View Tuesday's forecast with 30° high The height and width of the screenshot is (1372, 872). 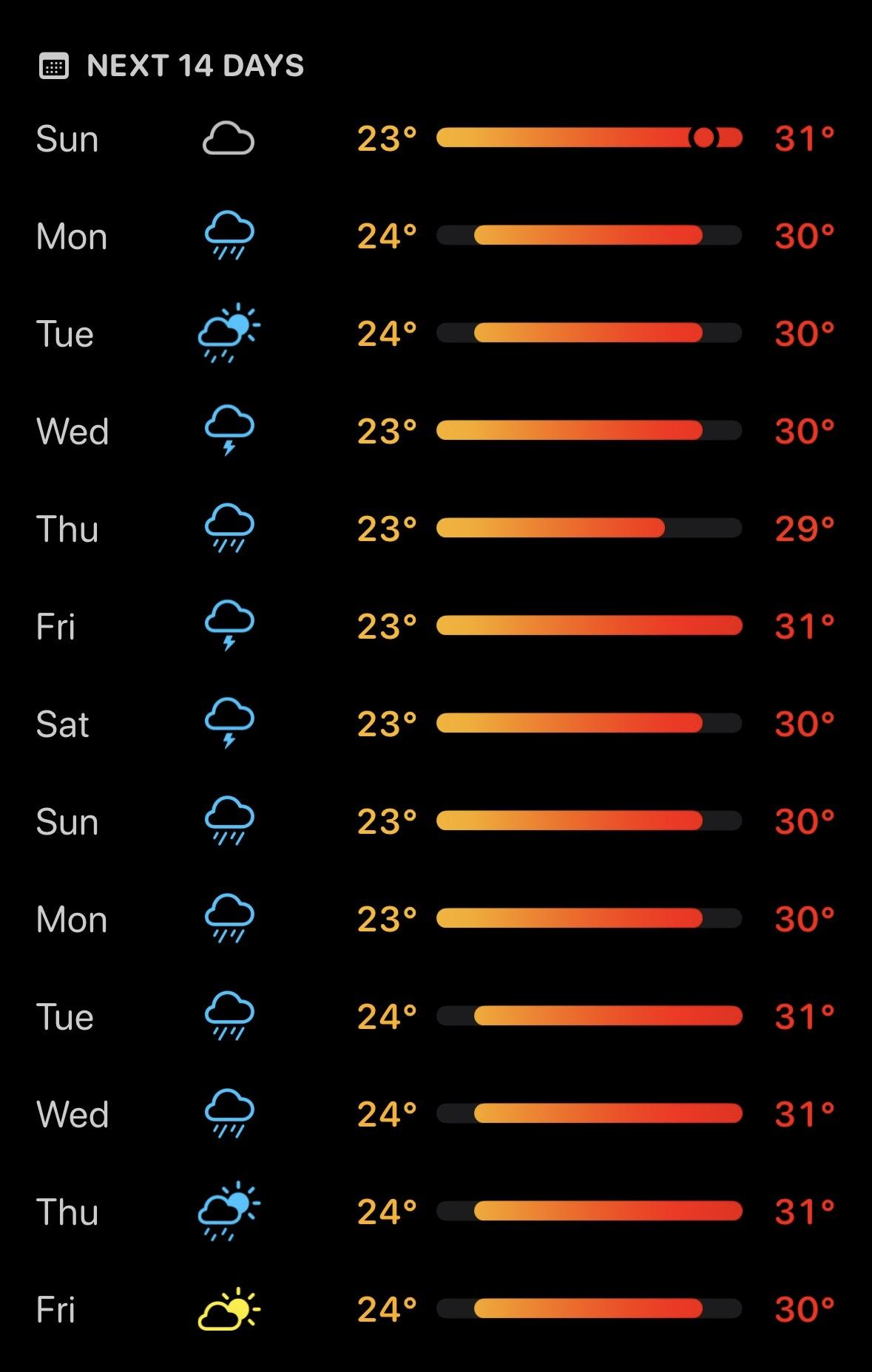tap(436, 333)
